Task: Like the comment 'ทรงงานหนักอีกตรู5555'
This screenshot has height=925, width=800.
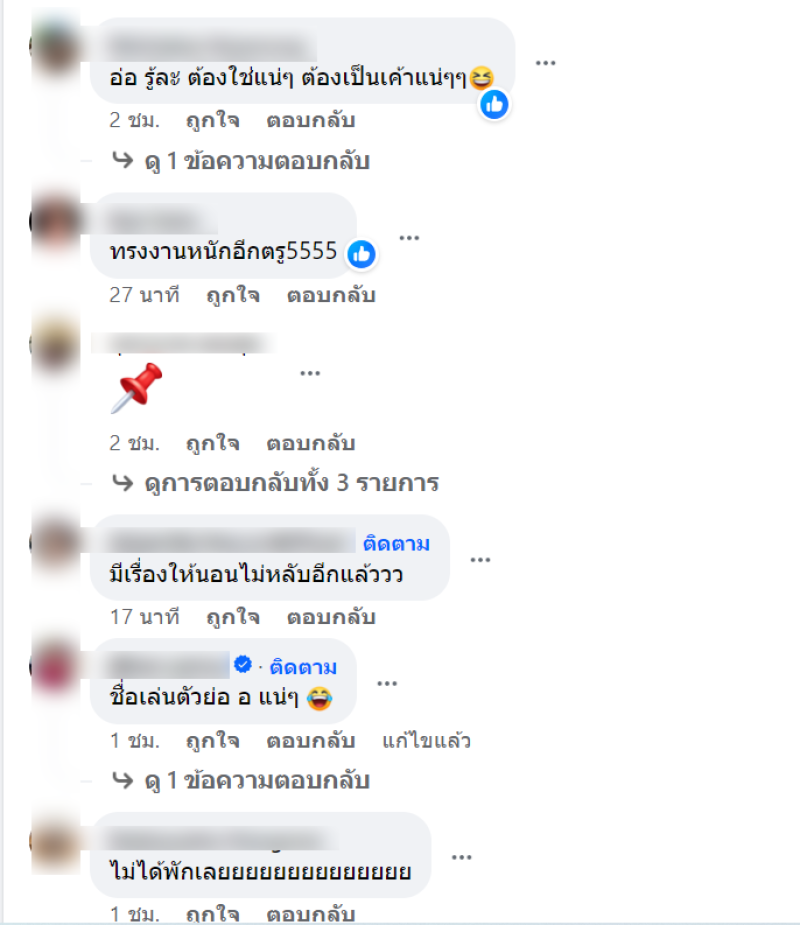Action: click(233, 296)
